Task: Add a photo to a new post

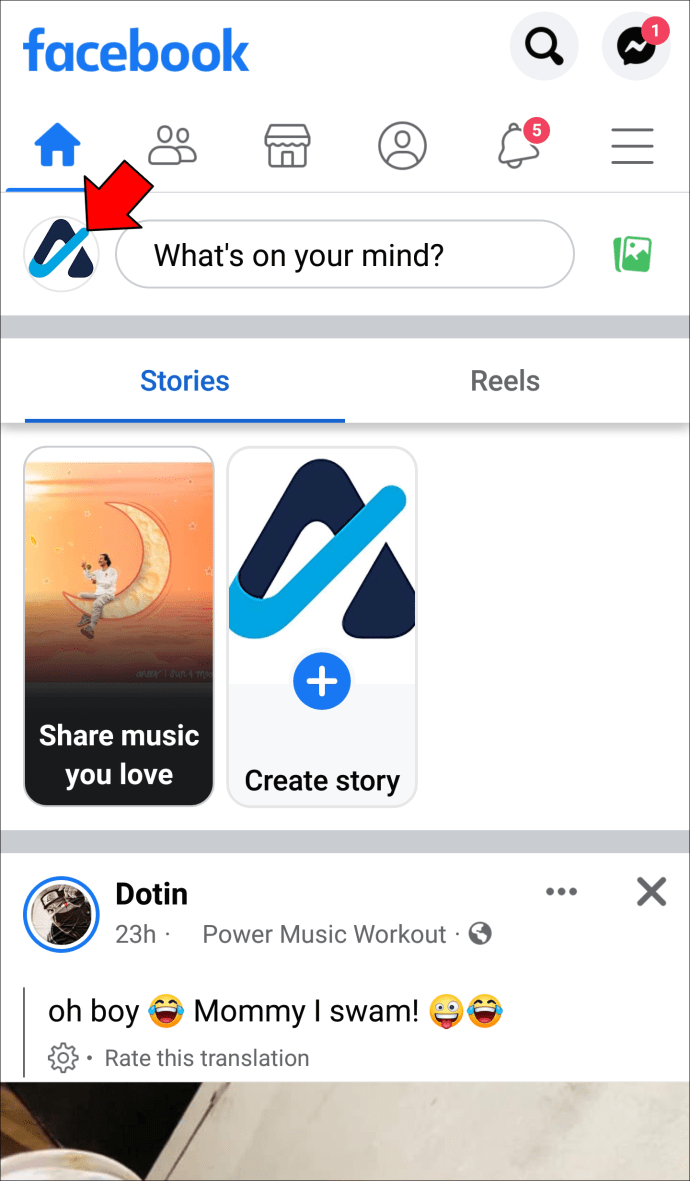Action: click(x=632, y=255)
